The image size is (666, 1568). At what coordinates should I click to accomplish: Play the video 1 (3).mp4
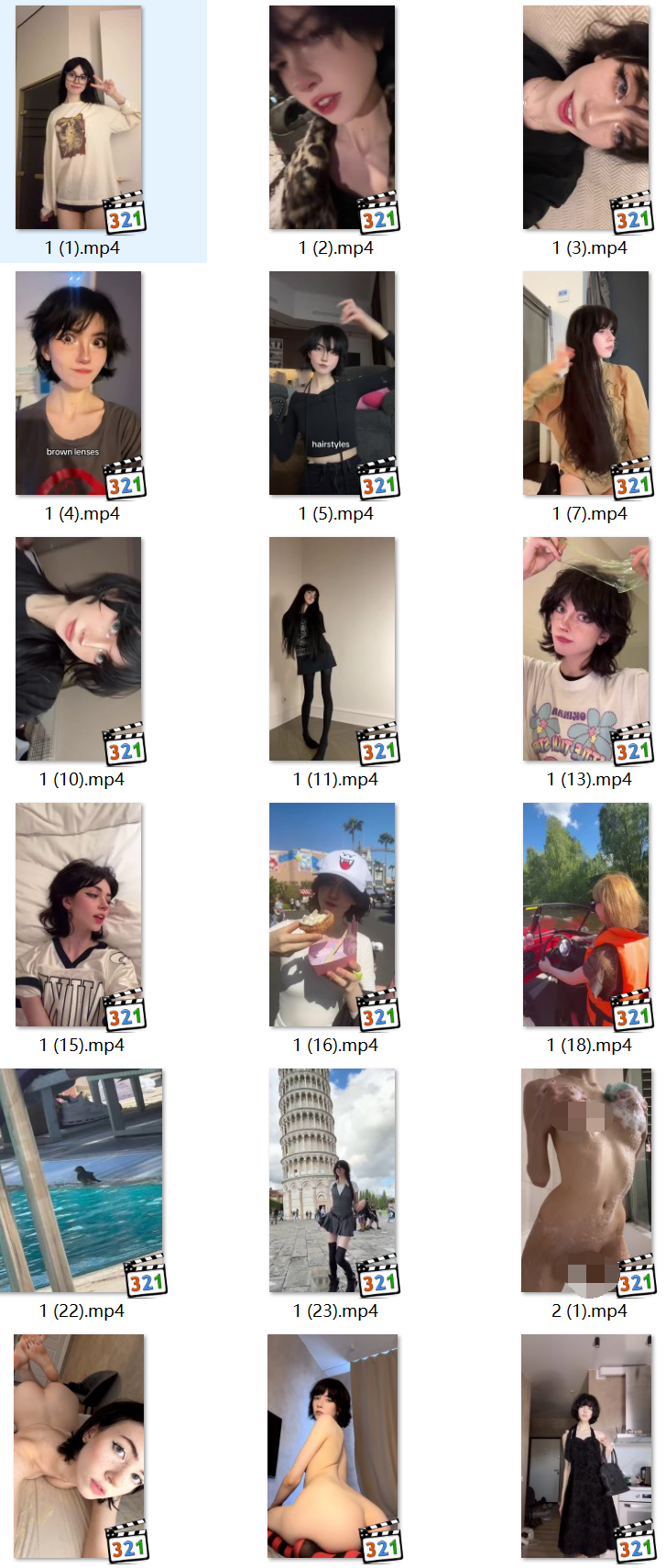coord(586,118)
